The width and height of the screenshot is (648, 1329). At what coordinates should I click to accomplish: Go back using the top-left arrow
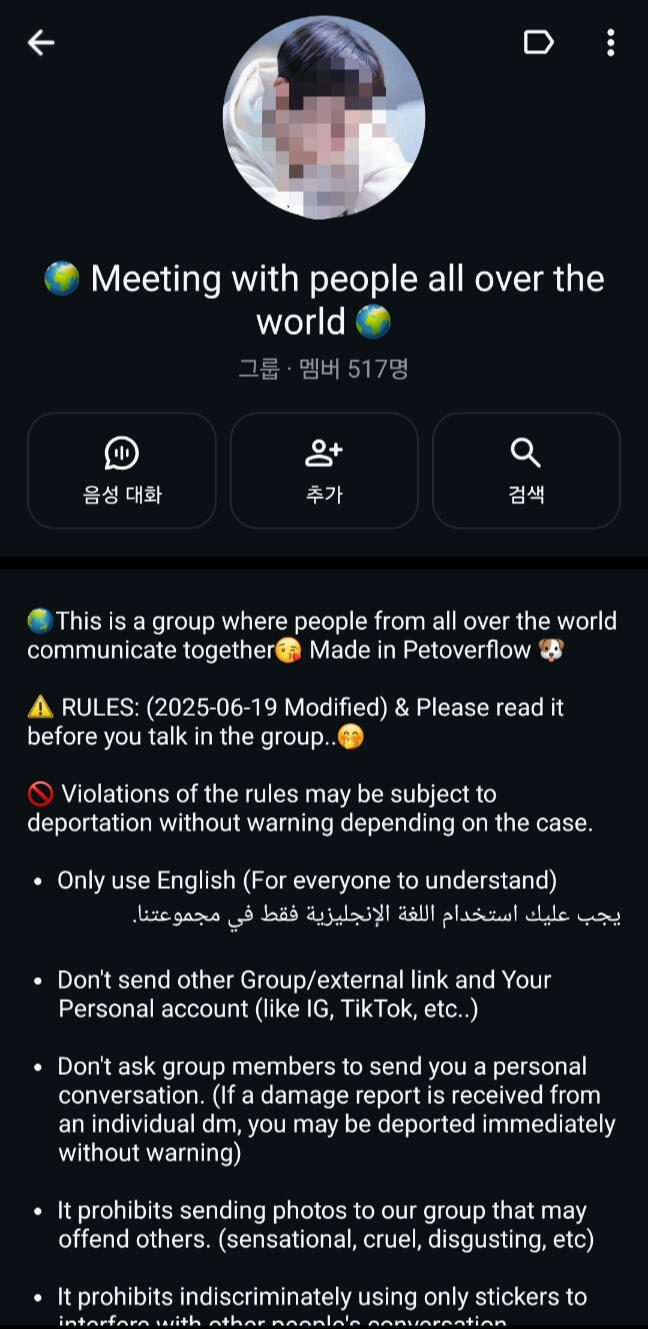41,42
